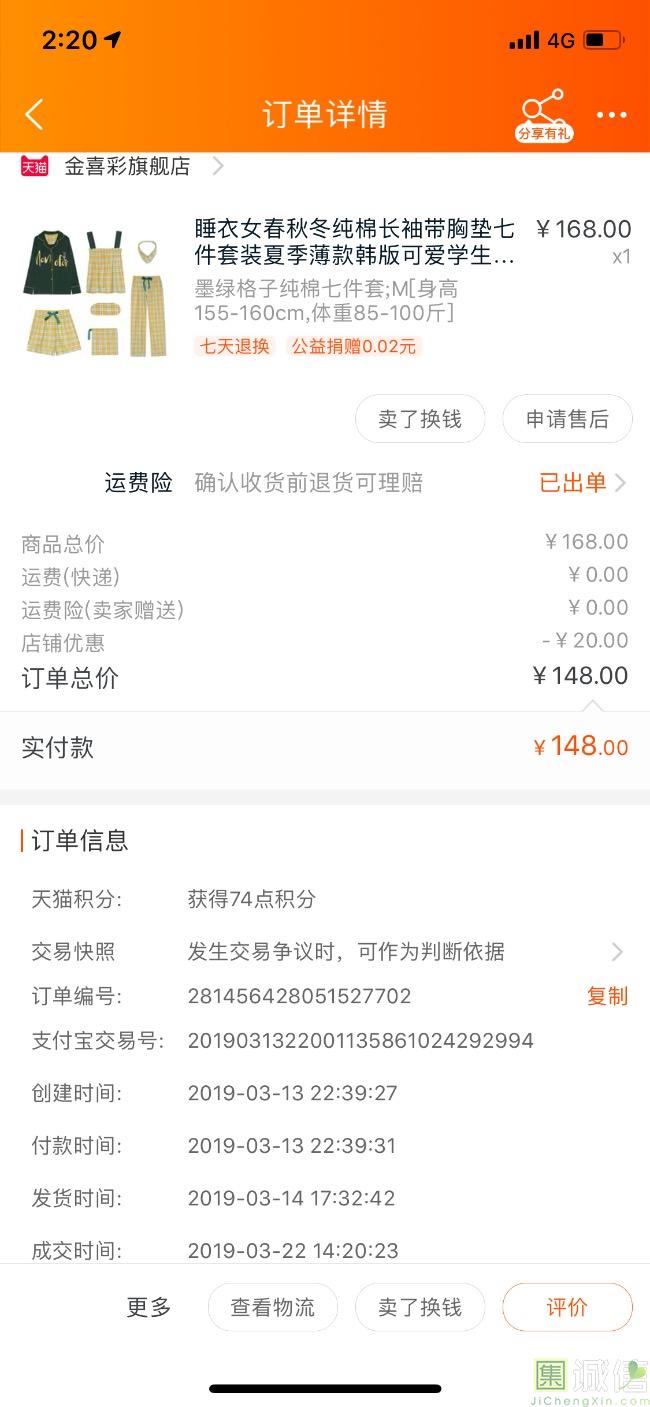Open the three-dot overflow menu

[x=612, y=115]
